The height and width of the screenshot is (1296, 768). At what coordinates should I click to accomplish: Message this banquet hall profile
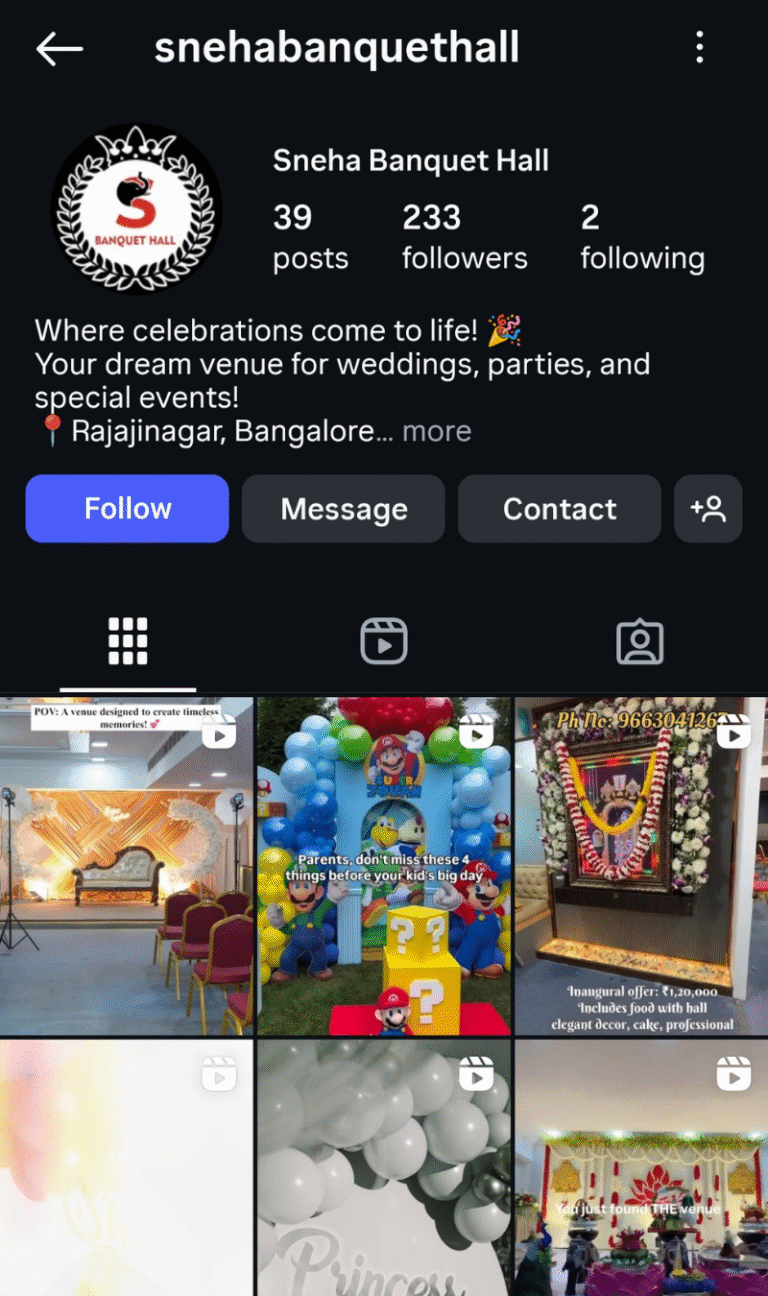[343, 509]
